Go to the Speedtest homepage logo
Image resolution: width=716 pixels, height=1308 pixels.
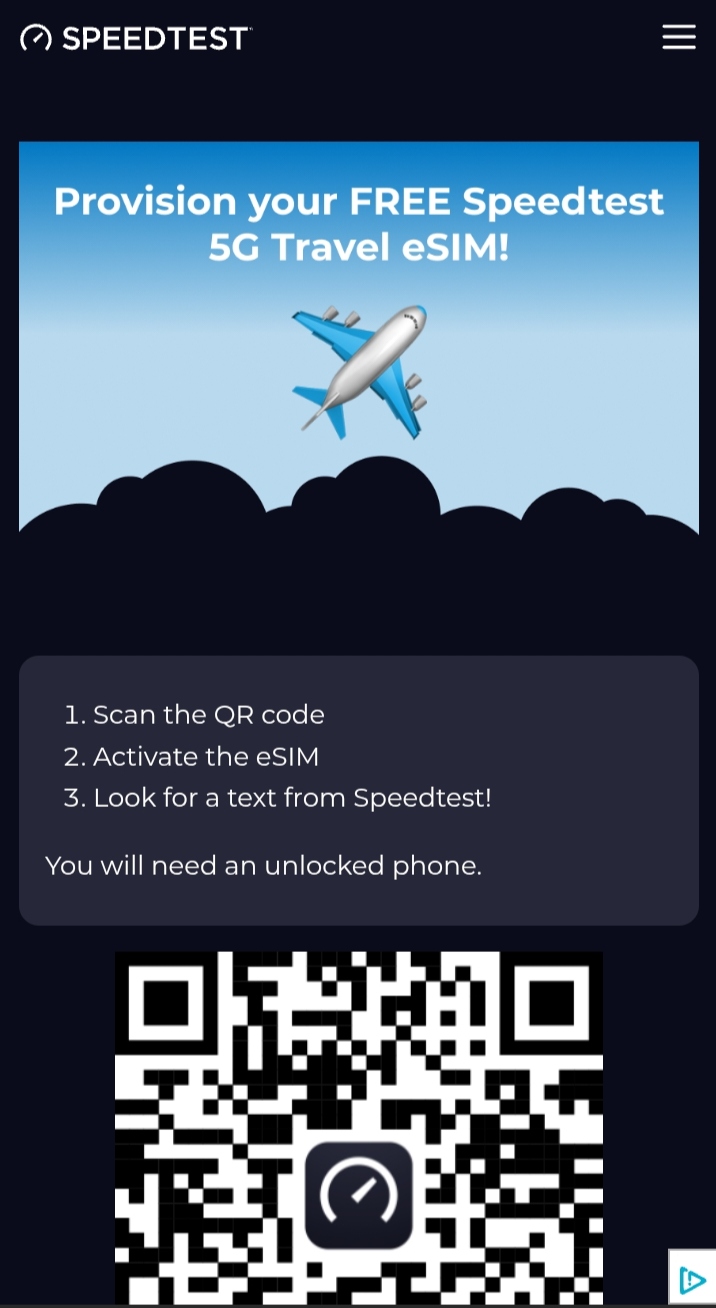click(136, 38)
